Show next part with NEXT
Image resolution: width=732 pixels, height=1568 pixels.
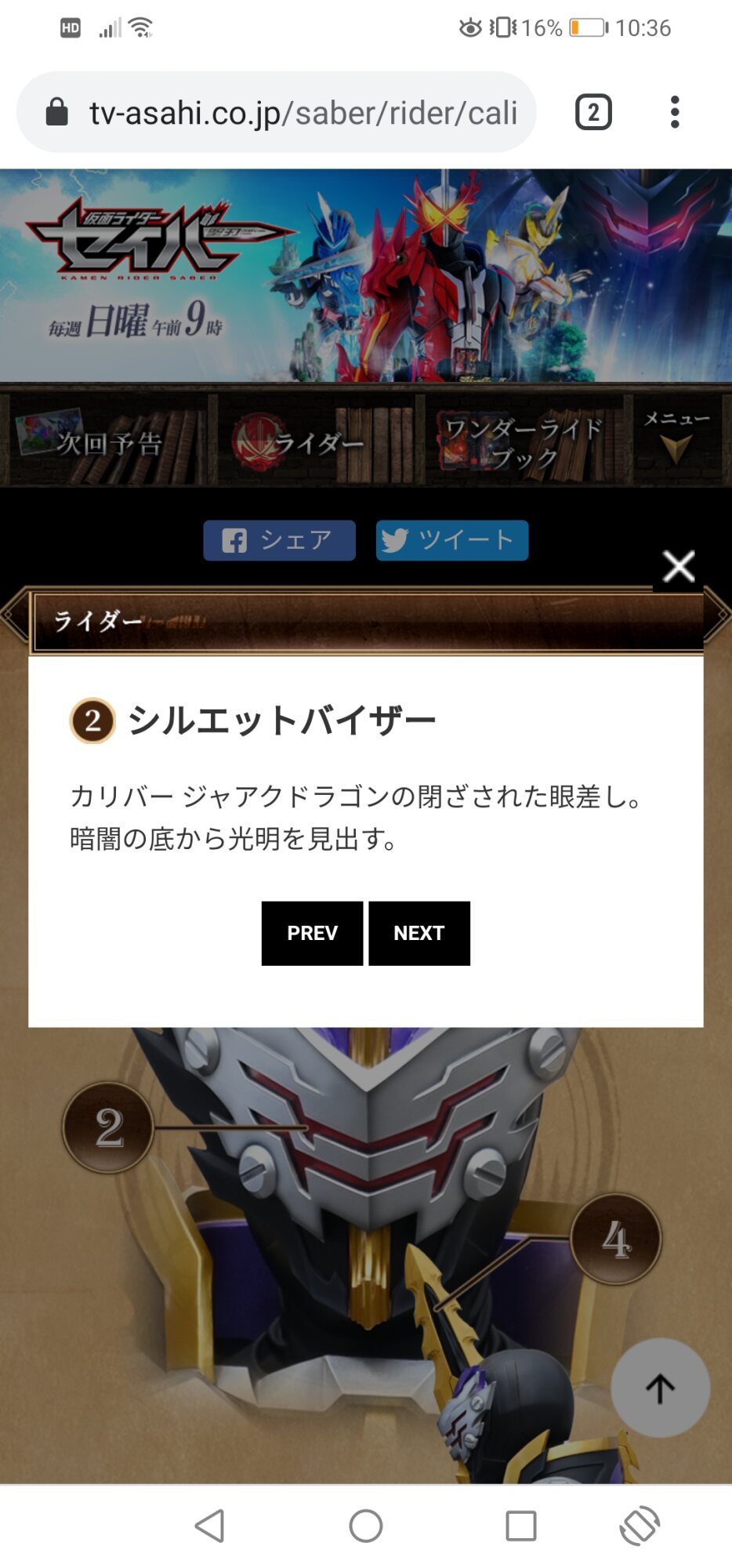point(419,933)
